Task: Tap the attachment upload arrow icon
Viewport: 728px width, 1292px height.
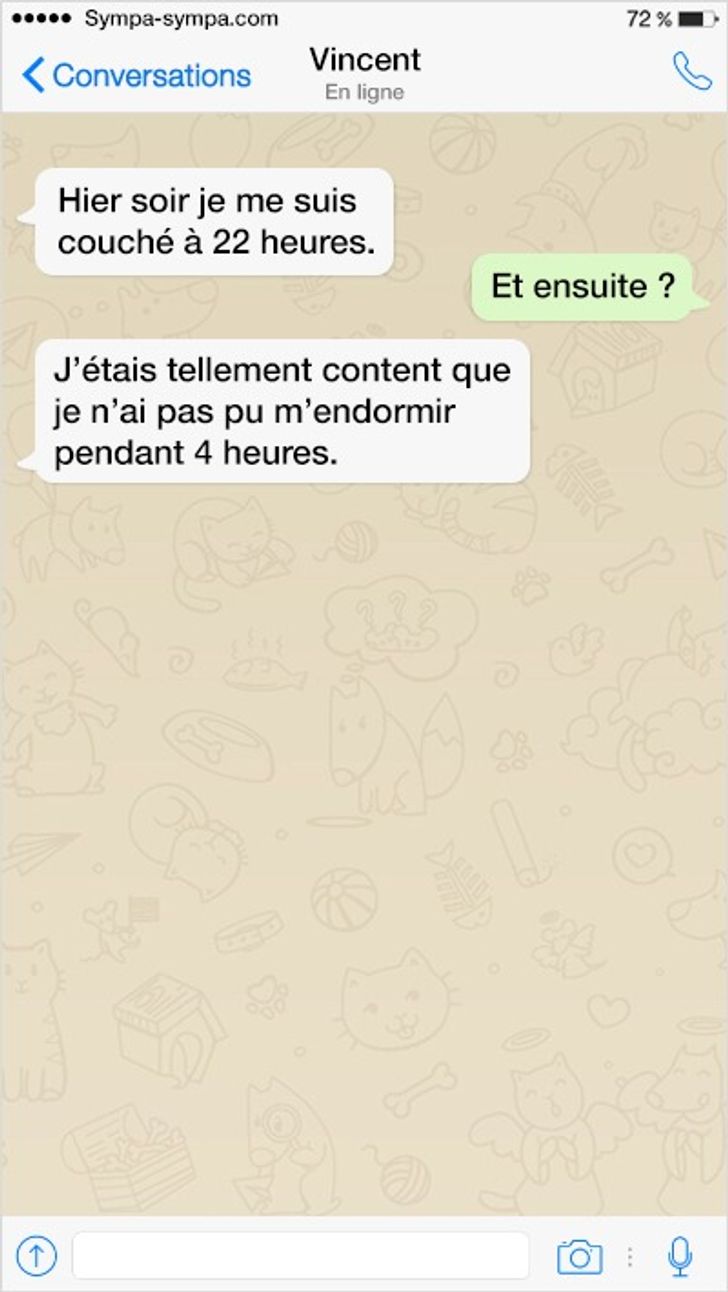Action: coord(37,1256)
